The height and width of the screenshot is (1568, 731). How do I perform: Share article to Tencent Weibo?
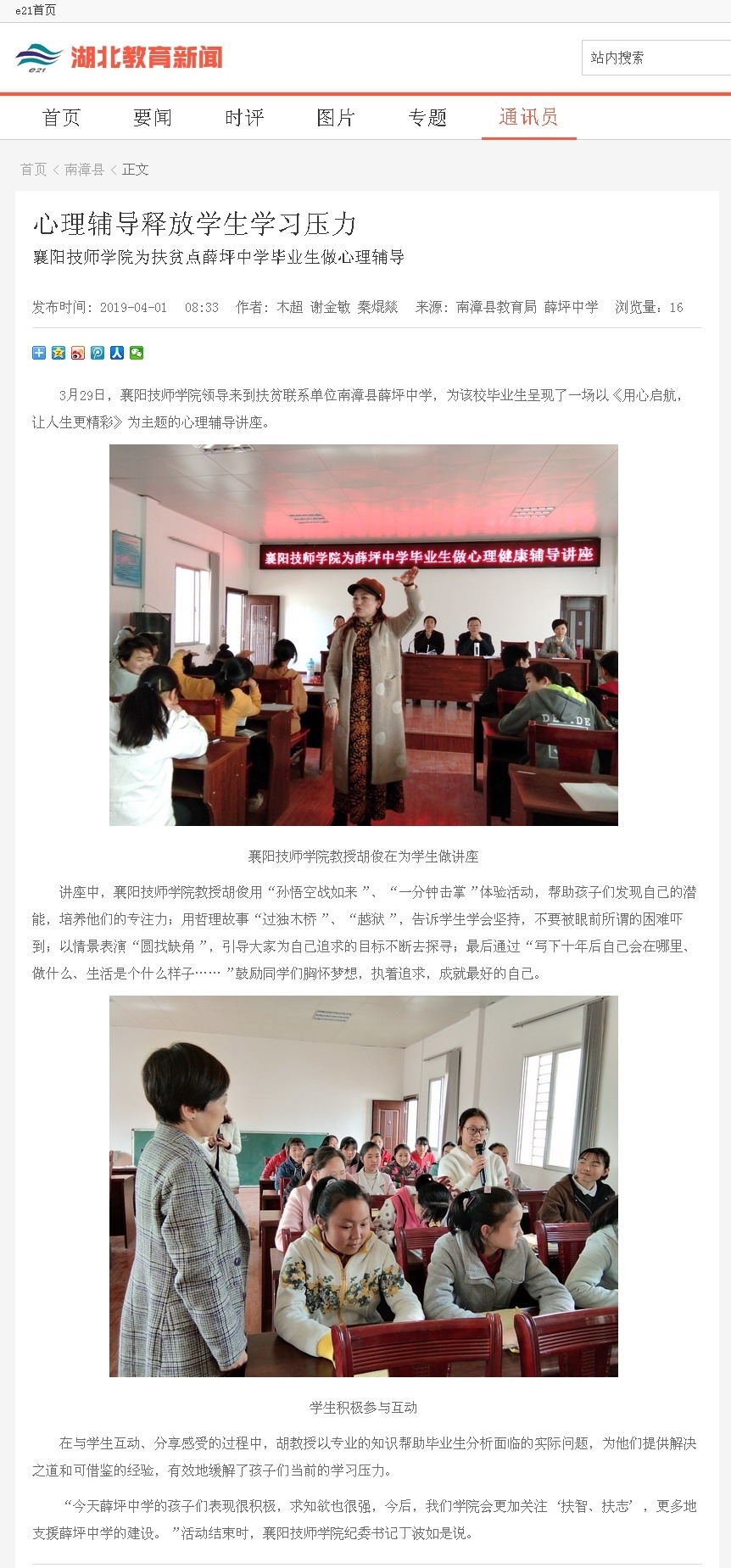(x=98, y=353)
